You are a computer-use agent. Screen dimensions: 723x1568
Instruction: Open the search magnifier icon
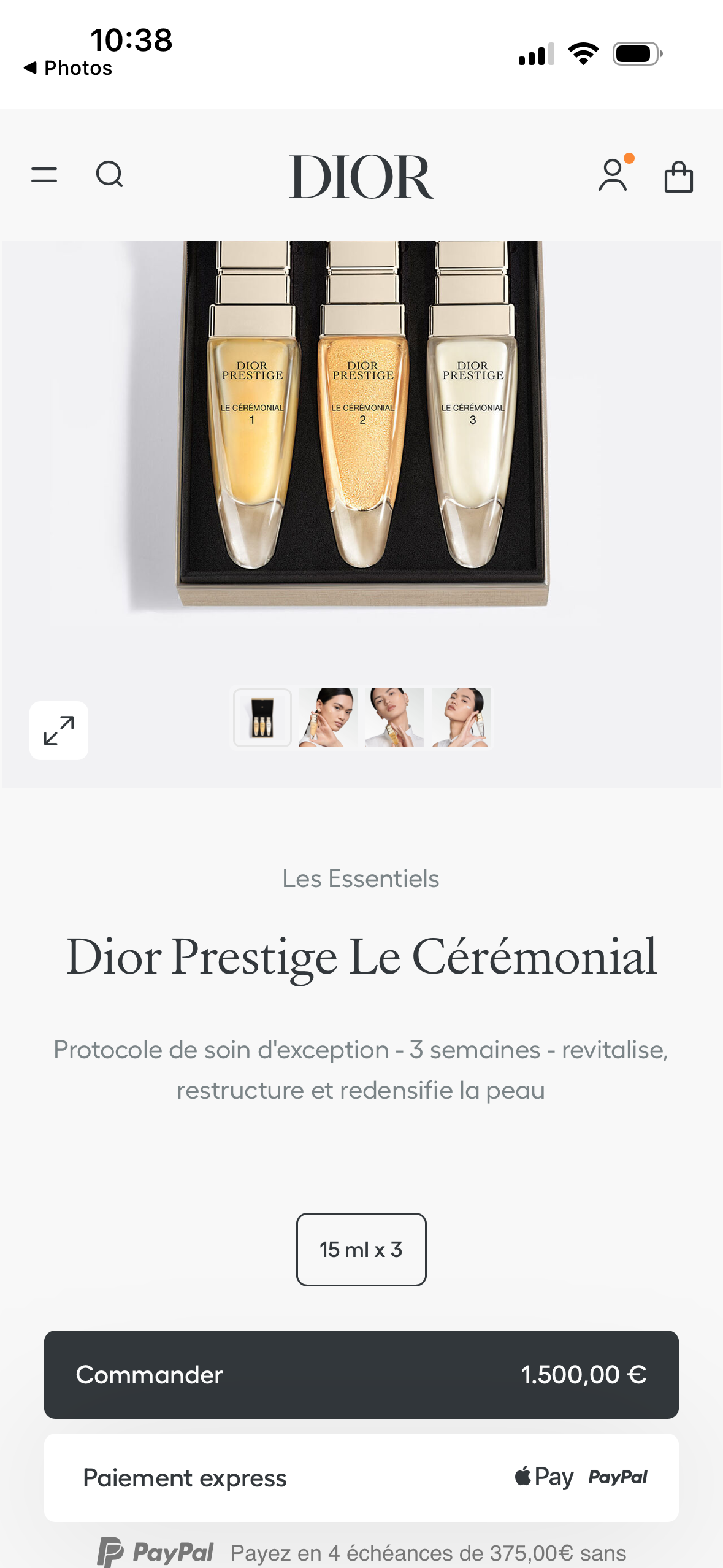[110, 174]
